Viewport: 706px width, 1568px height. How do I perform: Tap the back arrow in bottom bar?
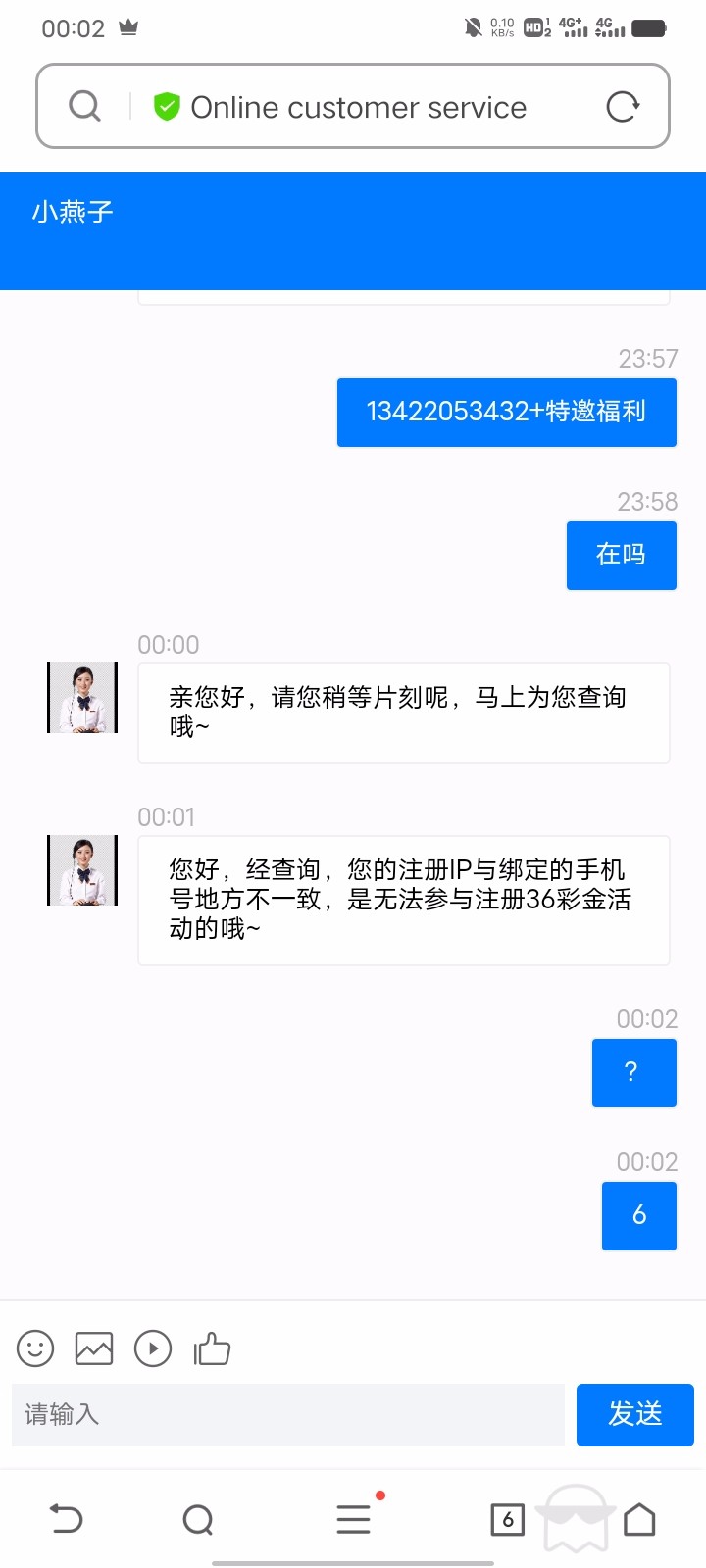65,1519
